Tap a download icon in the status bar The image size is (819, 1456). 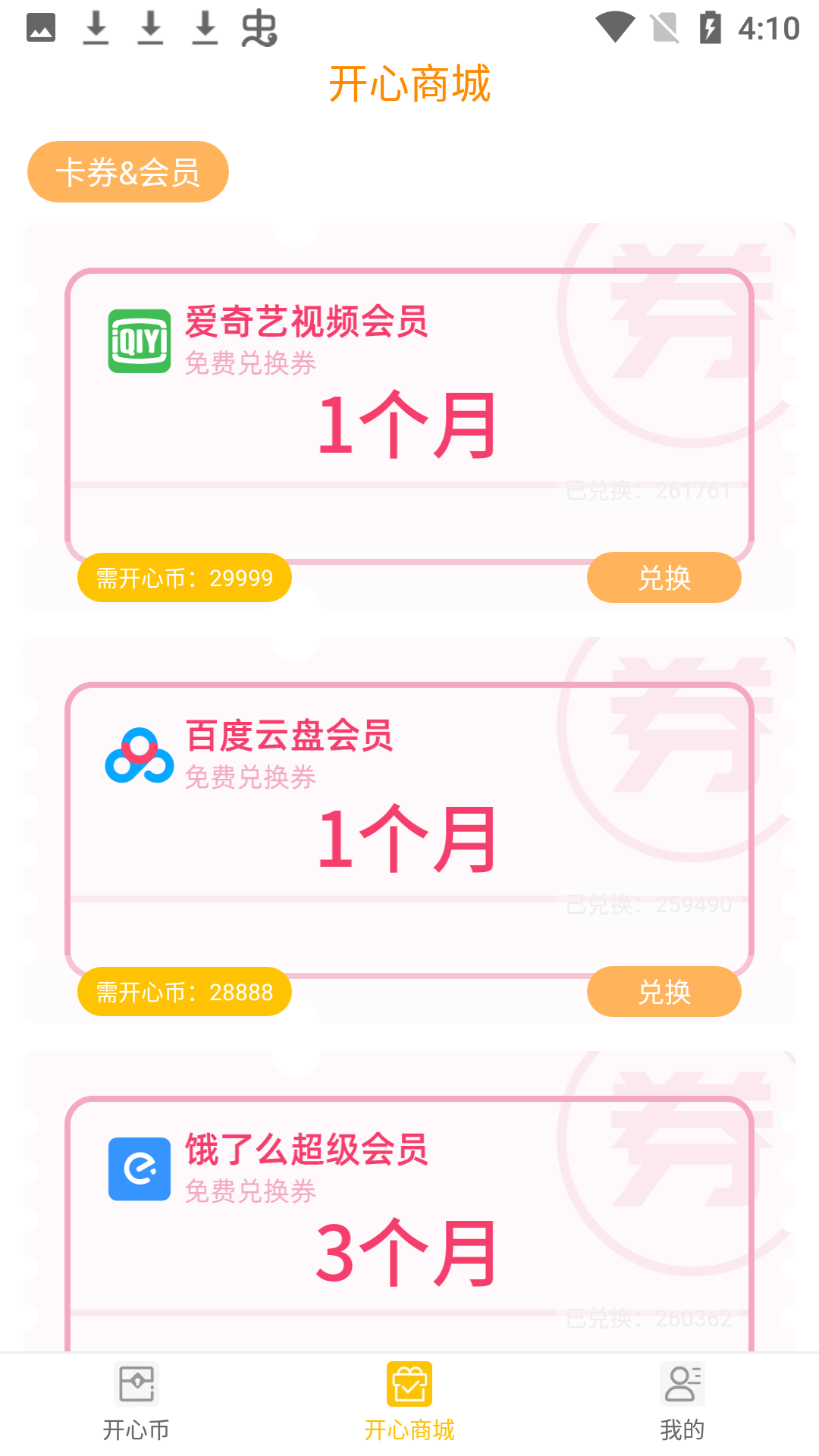[x=96, y=27]
